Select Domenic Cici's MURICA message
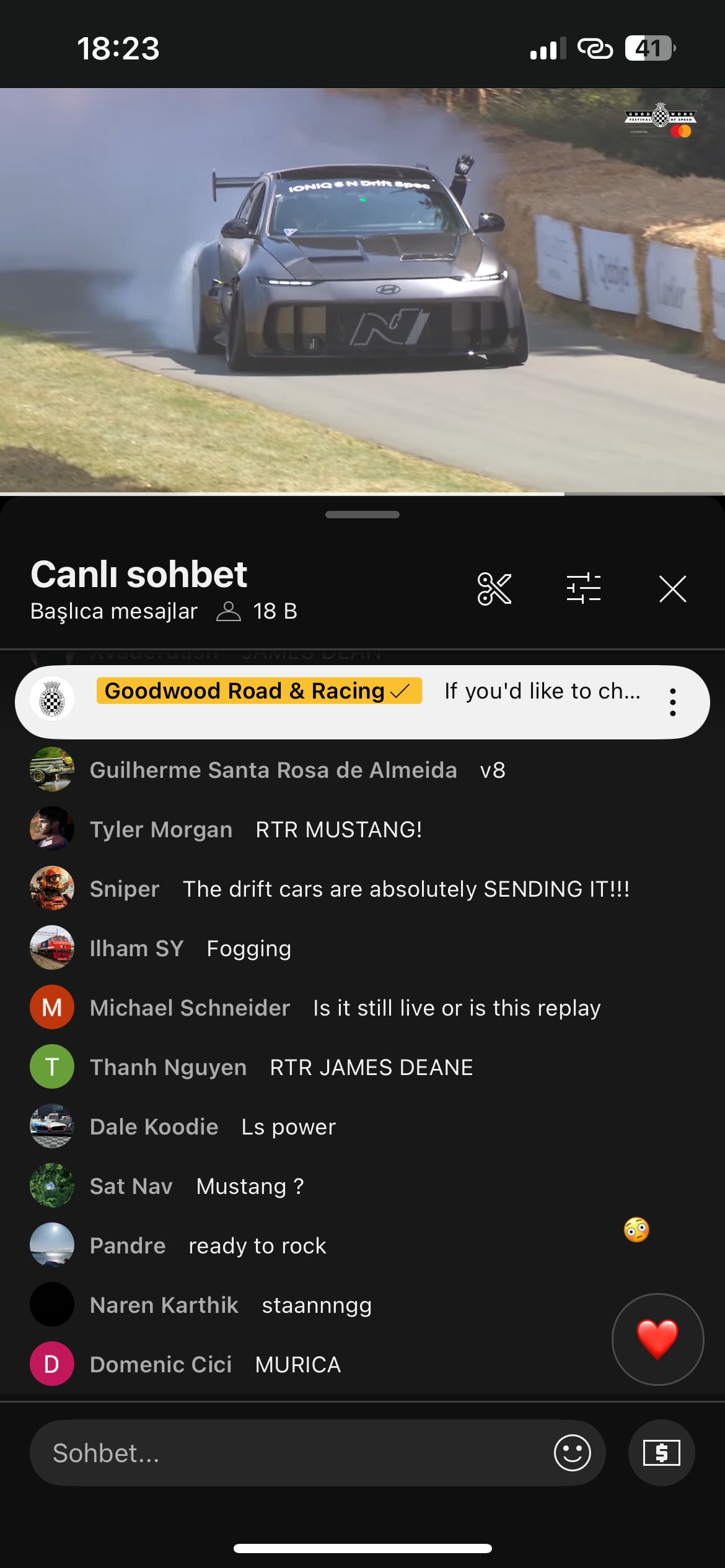725x1568 pixels. click(x=297, y=1365)
